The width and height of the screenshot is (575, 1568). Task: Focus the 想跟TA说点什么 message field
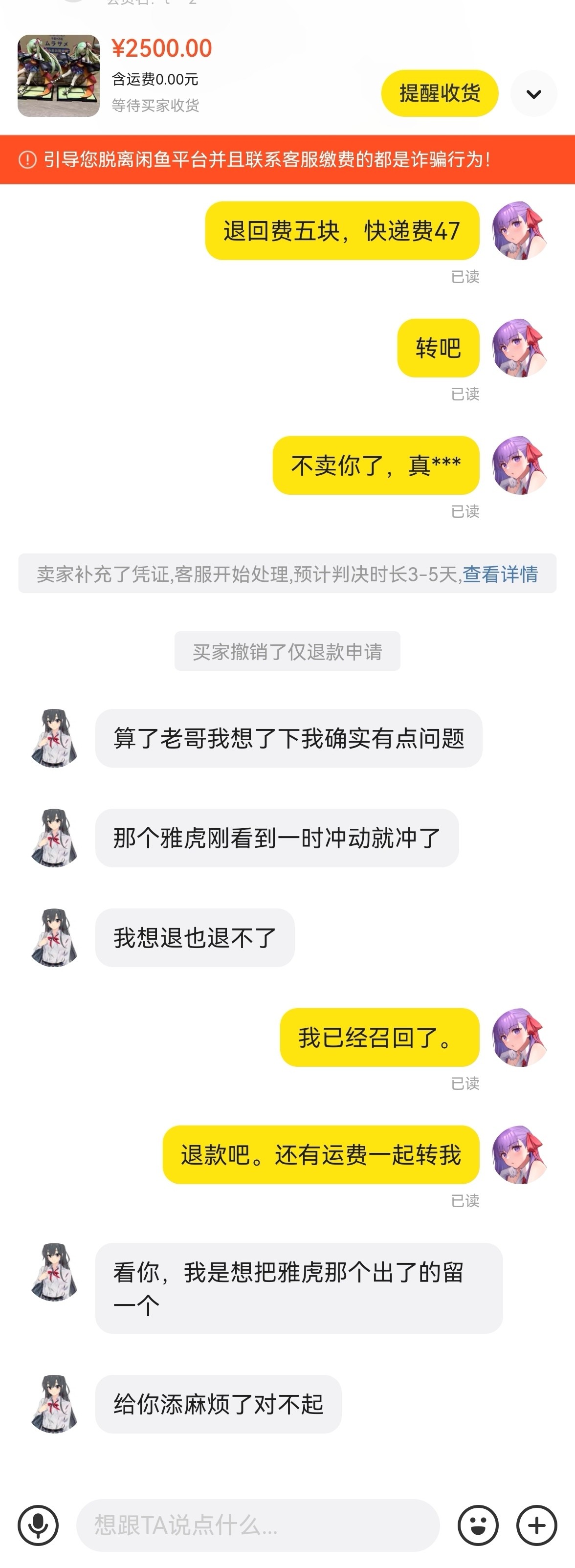tap(257, 1525)
